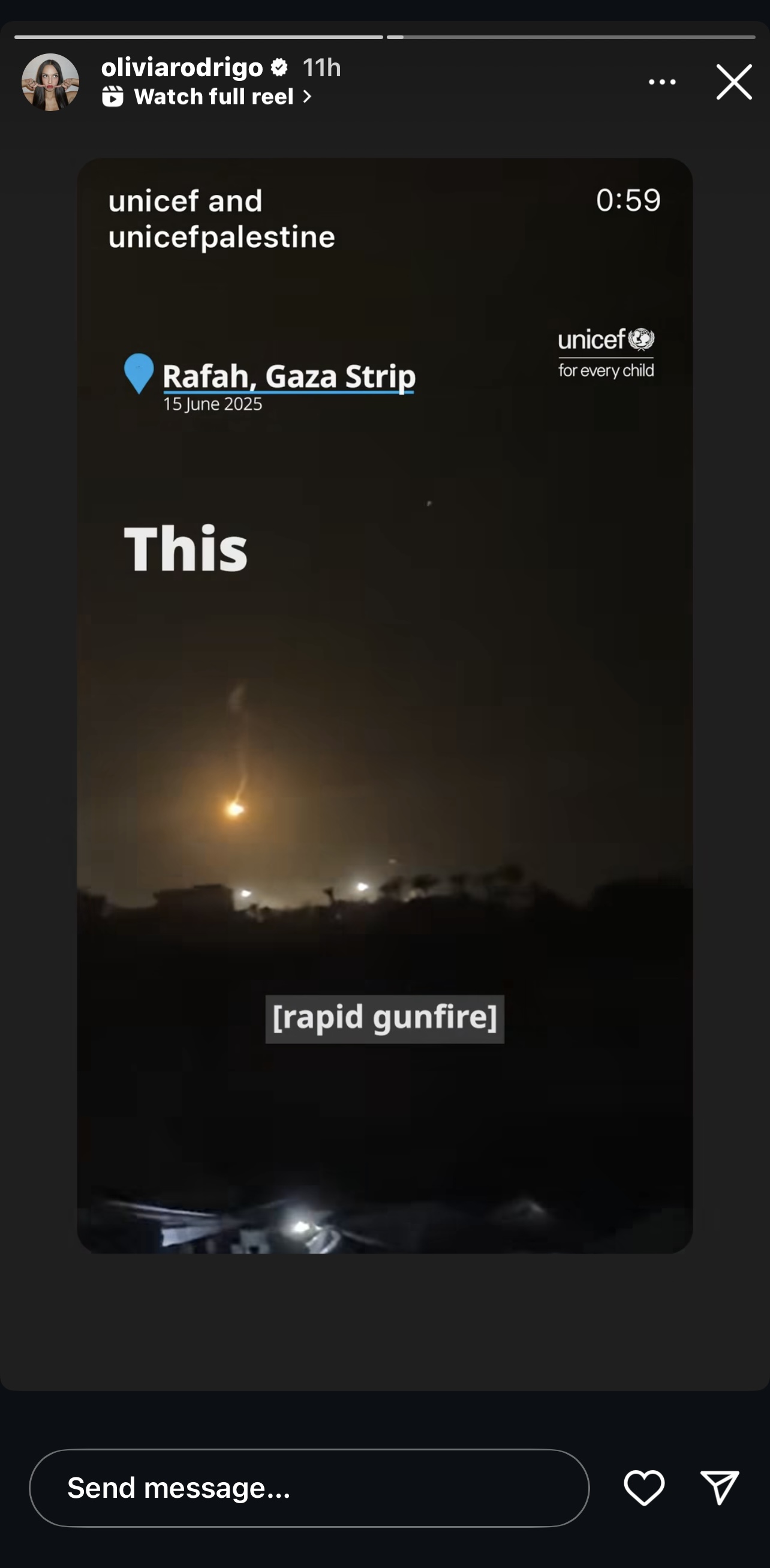This screenshot has width=770, height=1568.
Task: Tap oliviarodrigo username to view profile
Action: pyautogui.click(x=182, y=68)
